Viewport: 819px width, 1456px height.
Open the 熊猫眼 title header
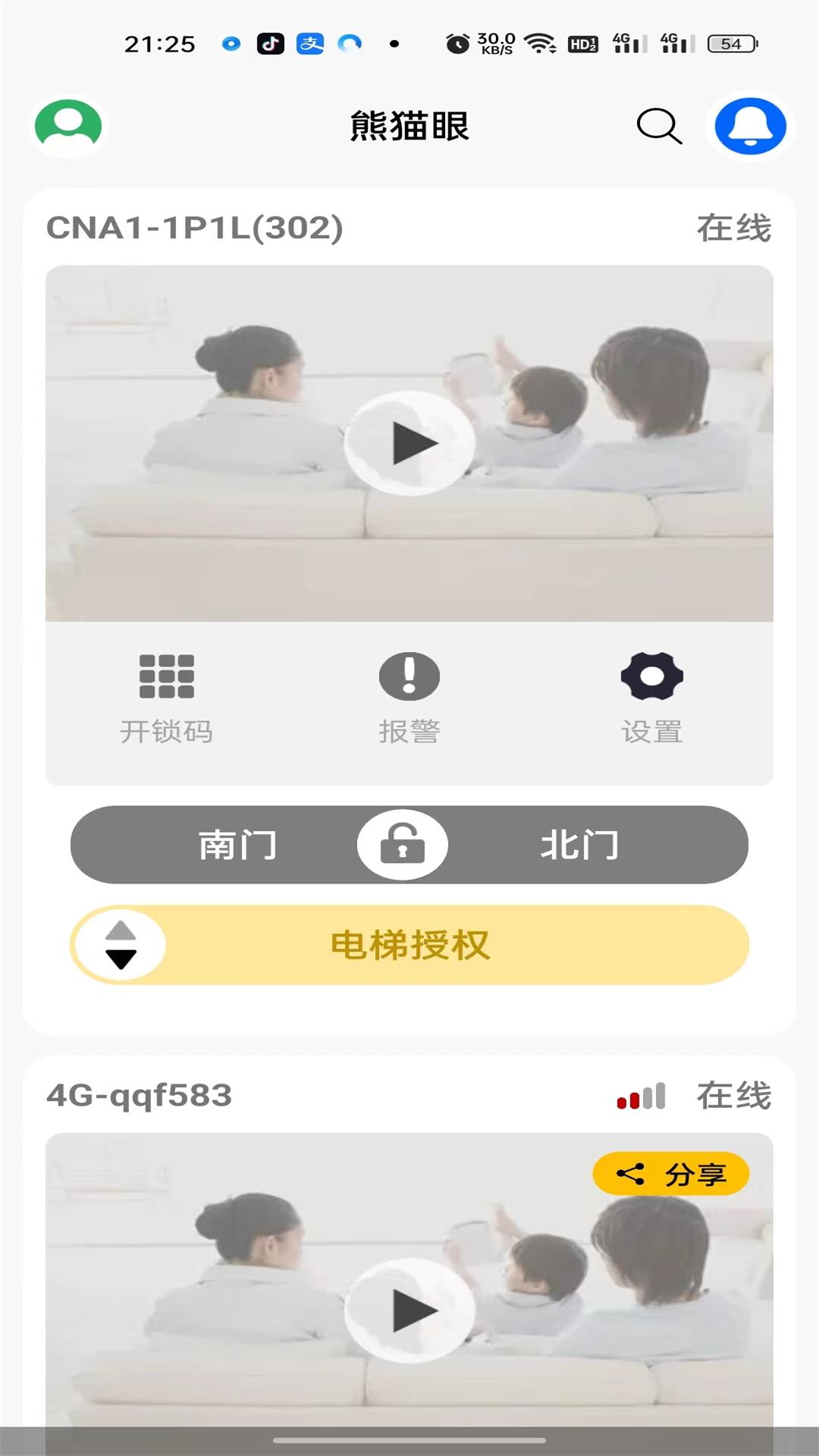pos(409,126)
